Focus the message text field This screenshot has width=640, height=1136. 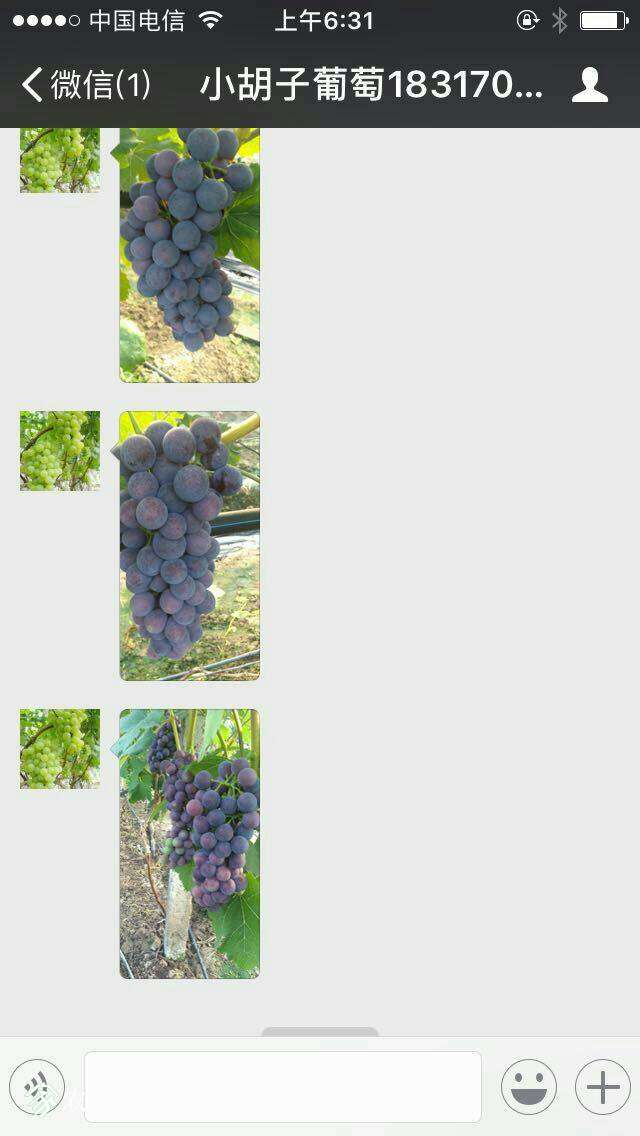(x=282, y=1086)
